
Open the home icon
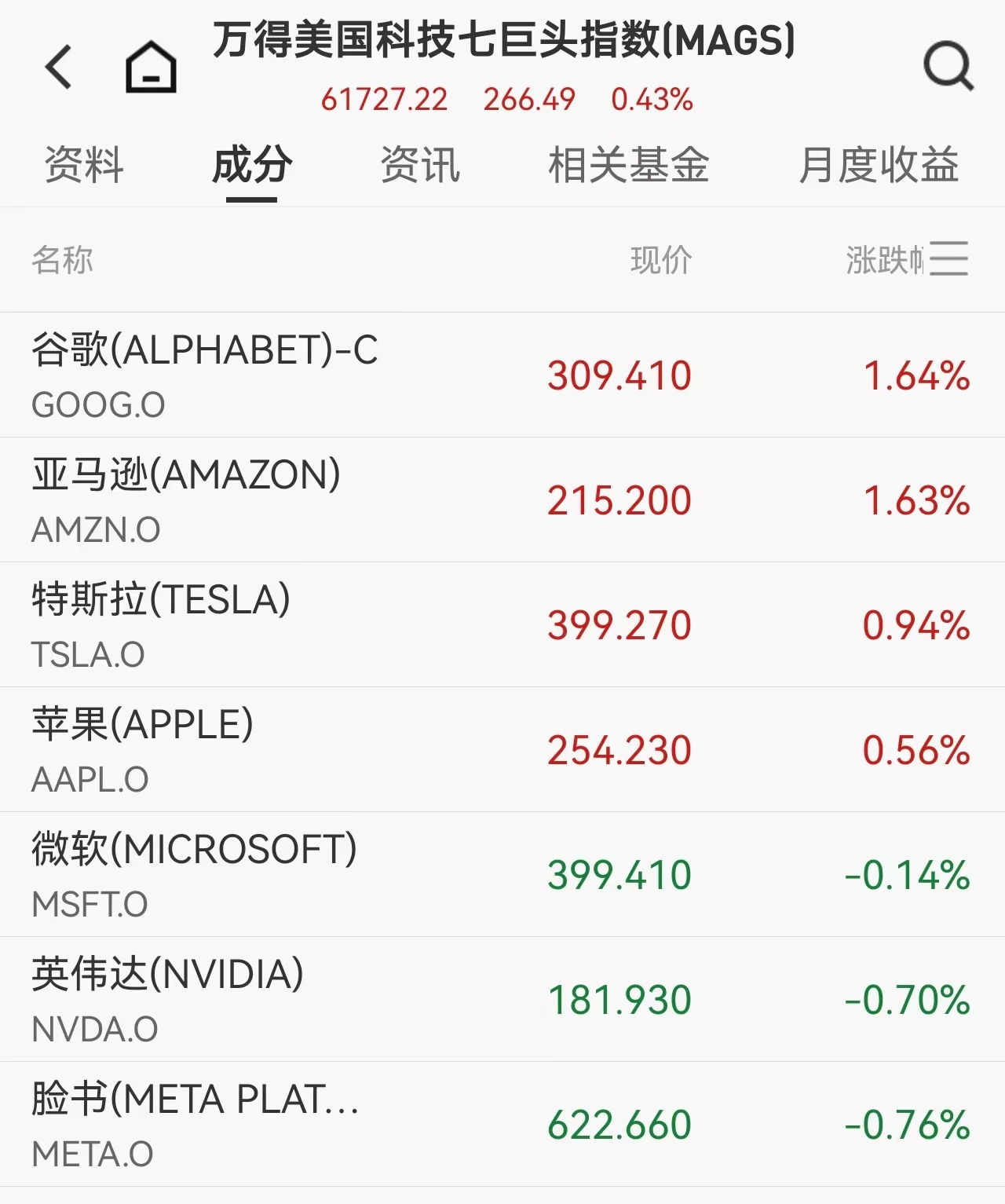[x=151, y=67]
